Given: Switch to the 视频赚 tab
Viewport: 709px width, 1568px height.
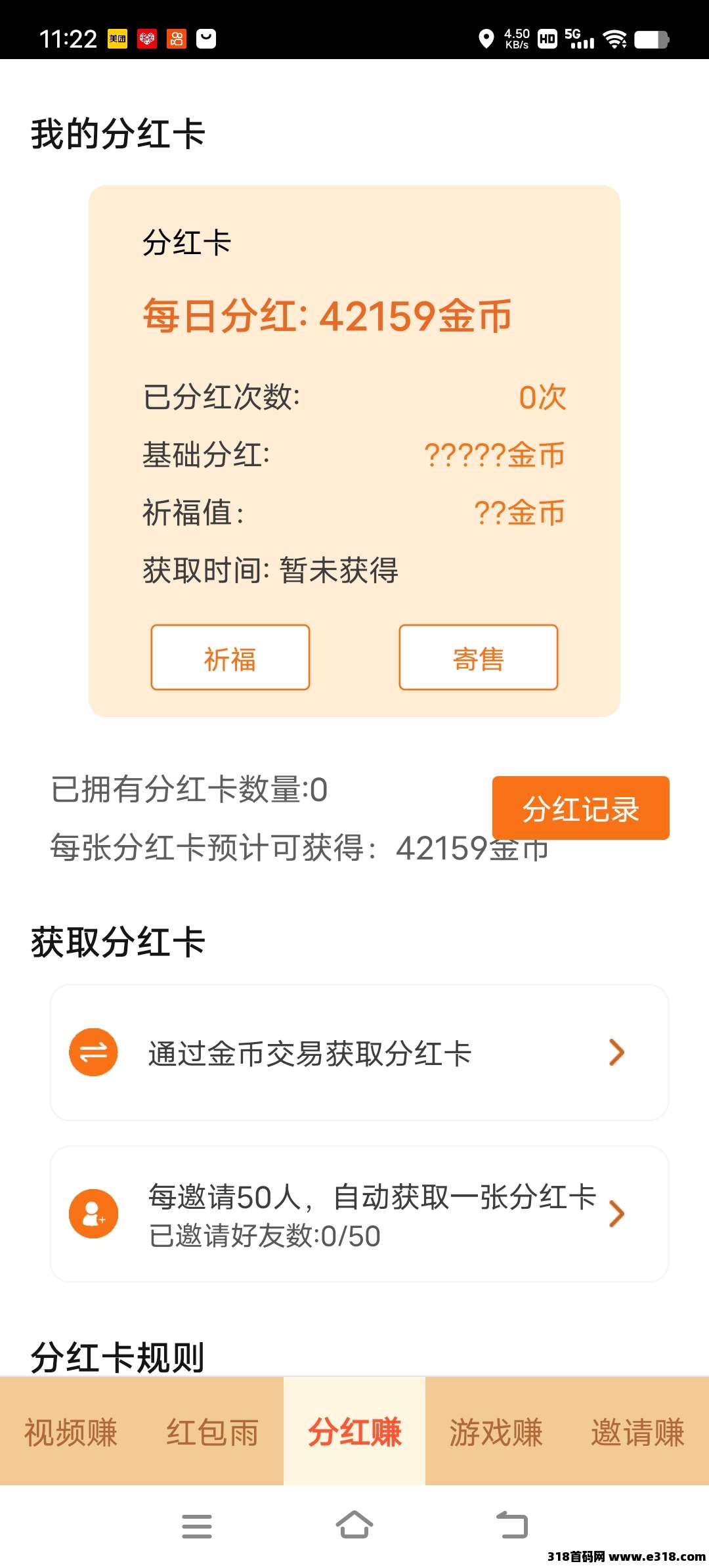Looking at the screenshot, I should click(71, 1432).
